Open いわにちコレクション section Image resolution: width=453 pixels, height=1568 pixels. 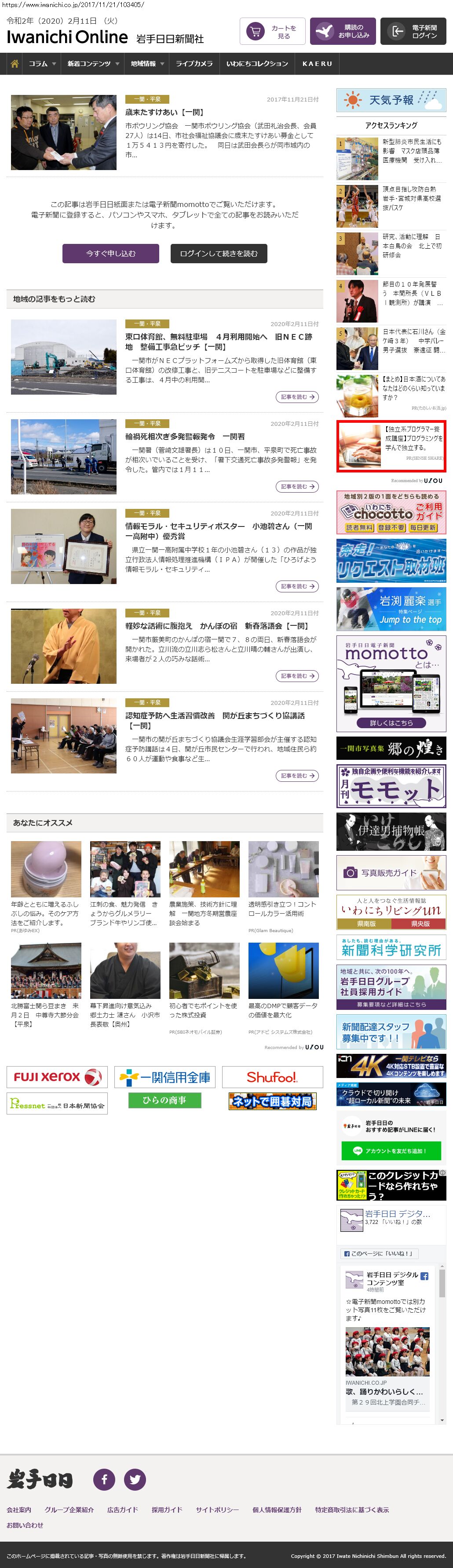coord(257,64)
